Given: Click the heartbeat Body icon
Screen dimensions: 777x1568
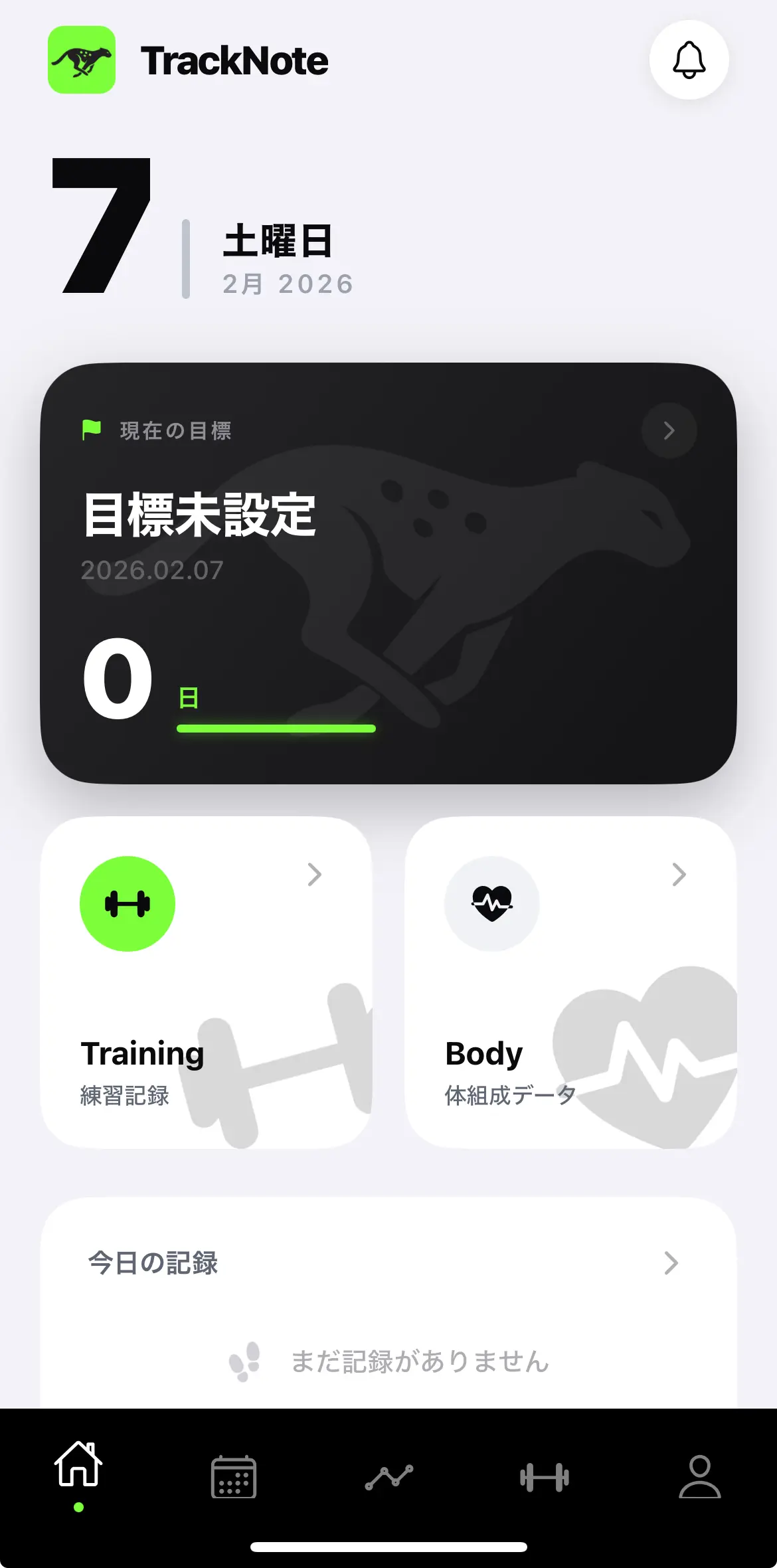Looking at the screenshot, I should coord(490,905).
